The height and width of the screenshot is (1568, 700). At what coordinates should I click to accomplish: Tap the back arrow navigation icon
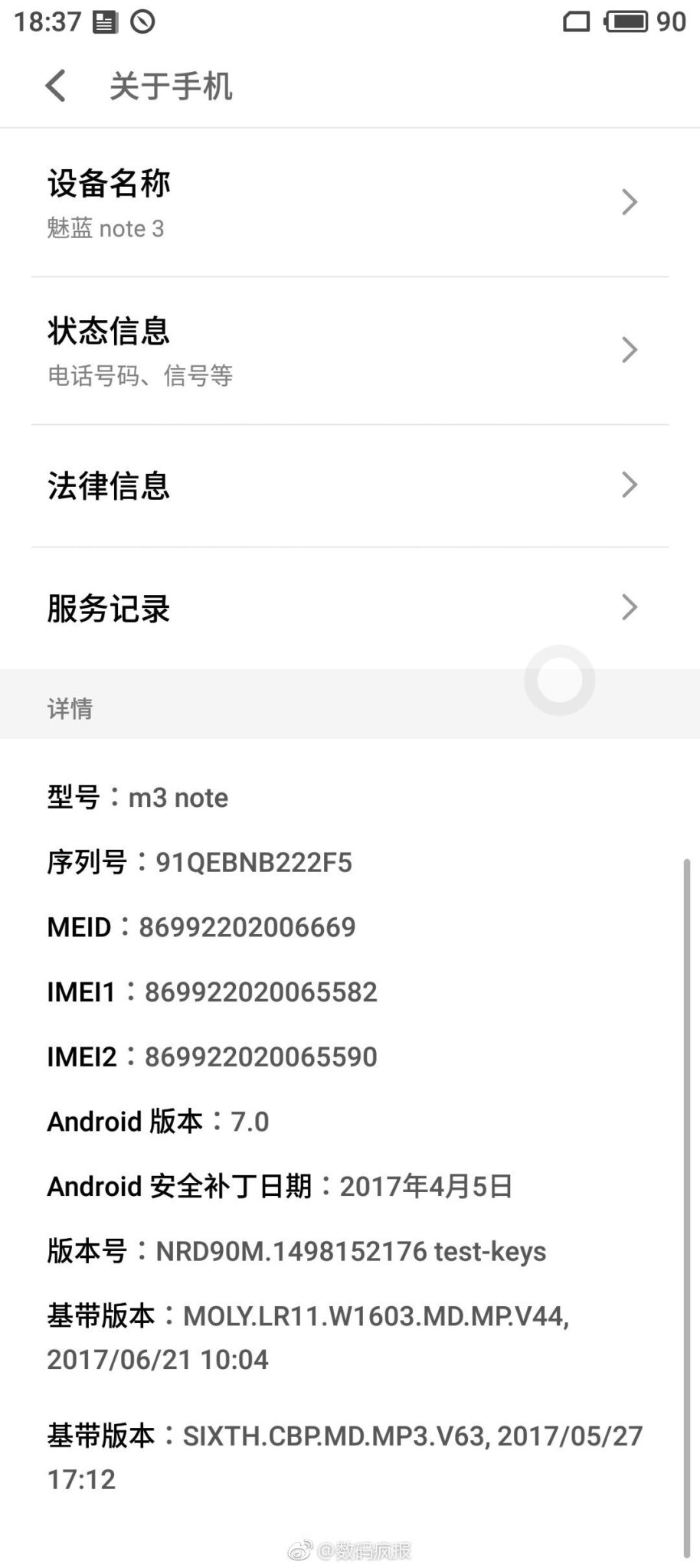click(x=54, y=86)
